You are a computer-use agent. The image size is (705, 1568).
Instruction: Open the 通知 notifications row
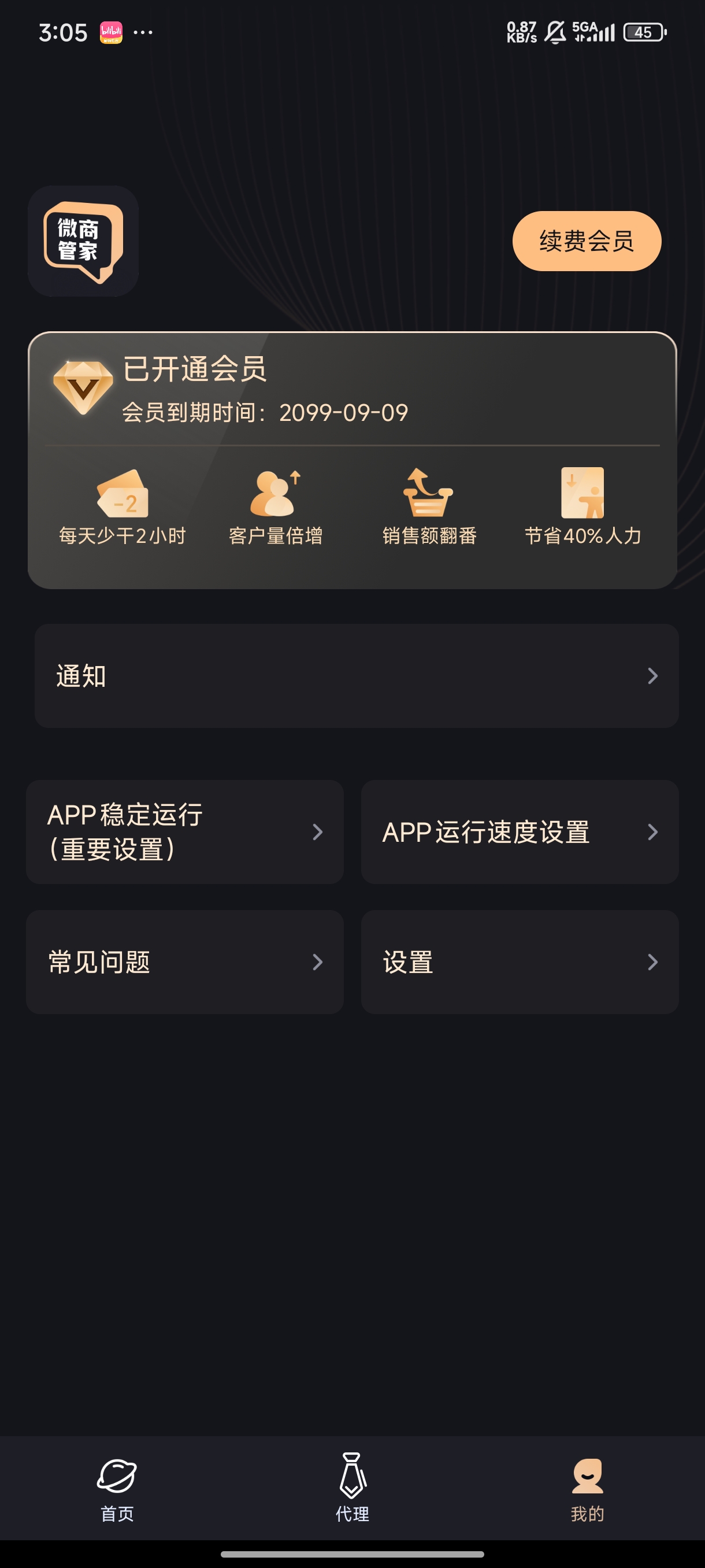click(357, 676)
